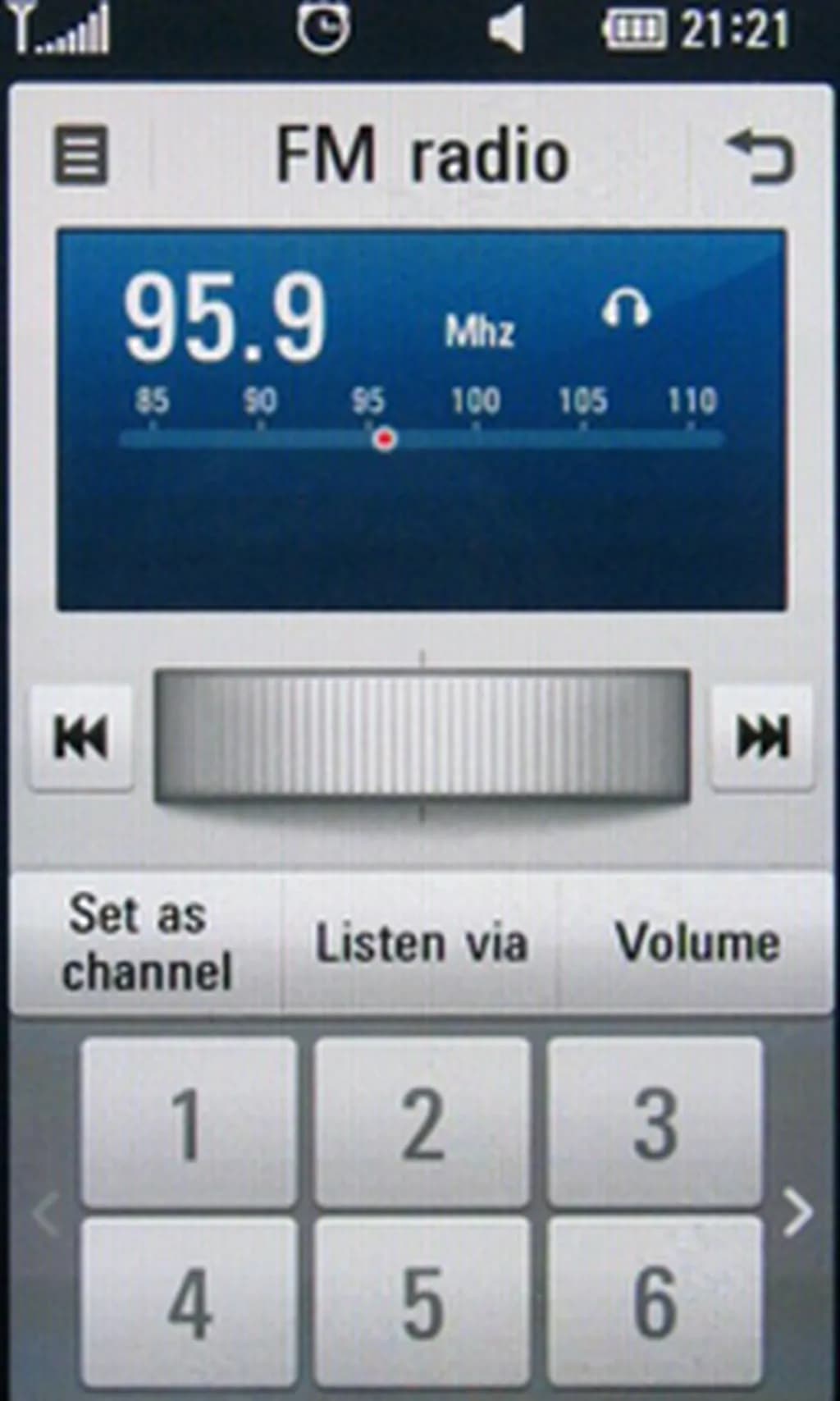This screenshot has height=1401, width=840.
Task: Choose preset channel 3
Action: point(655,1123)
